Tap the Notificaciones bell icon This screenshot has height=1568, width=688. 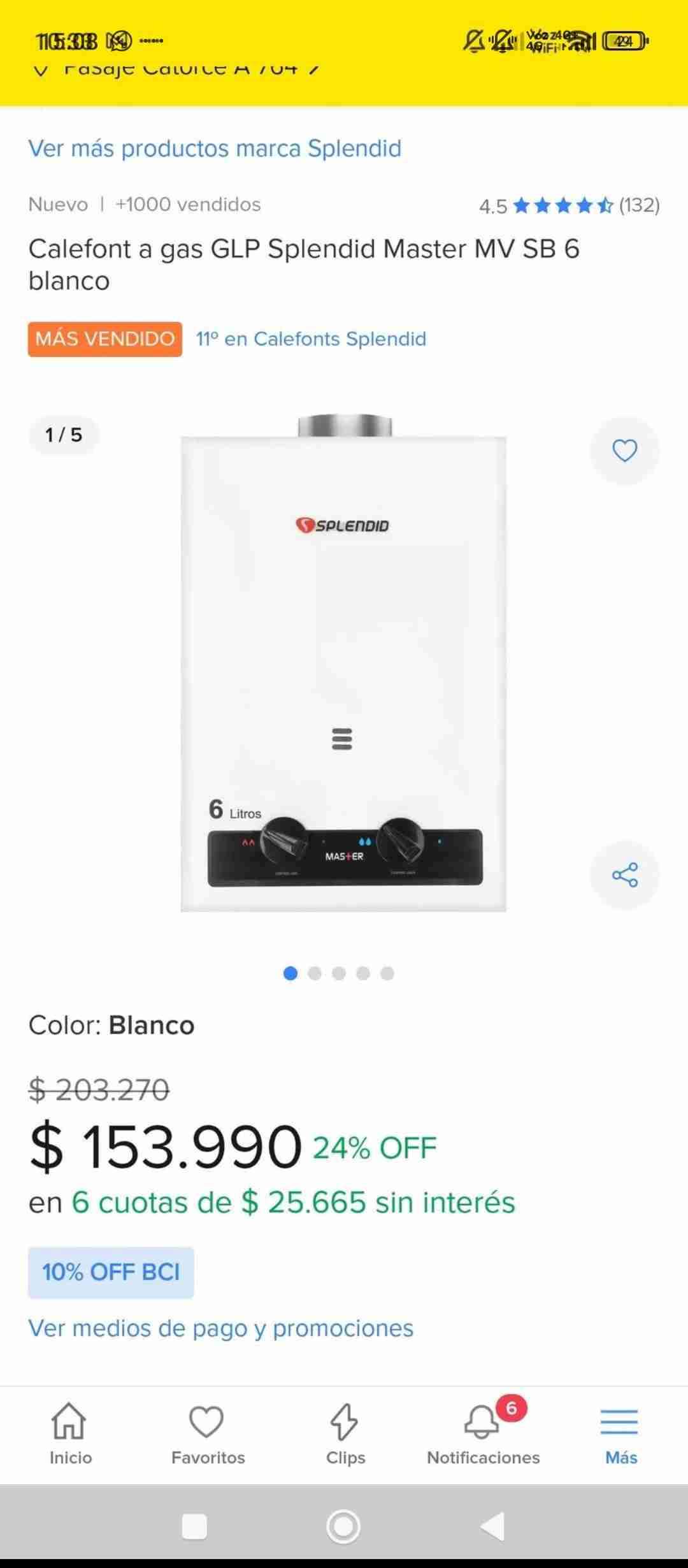482,1420
